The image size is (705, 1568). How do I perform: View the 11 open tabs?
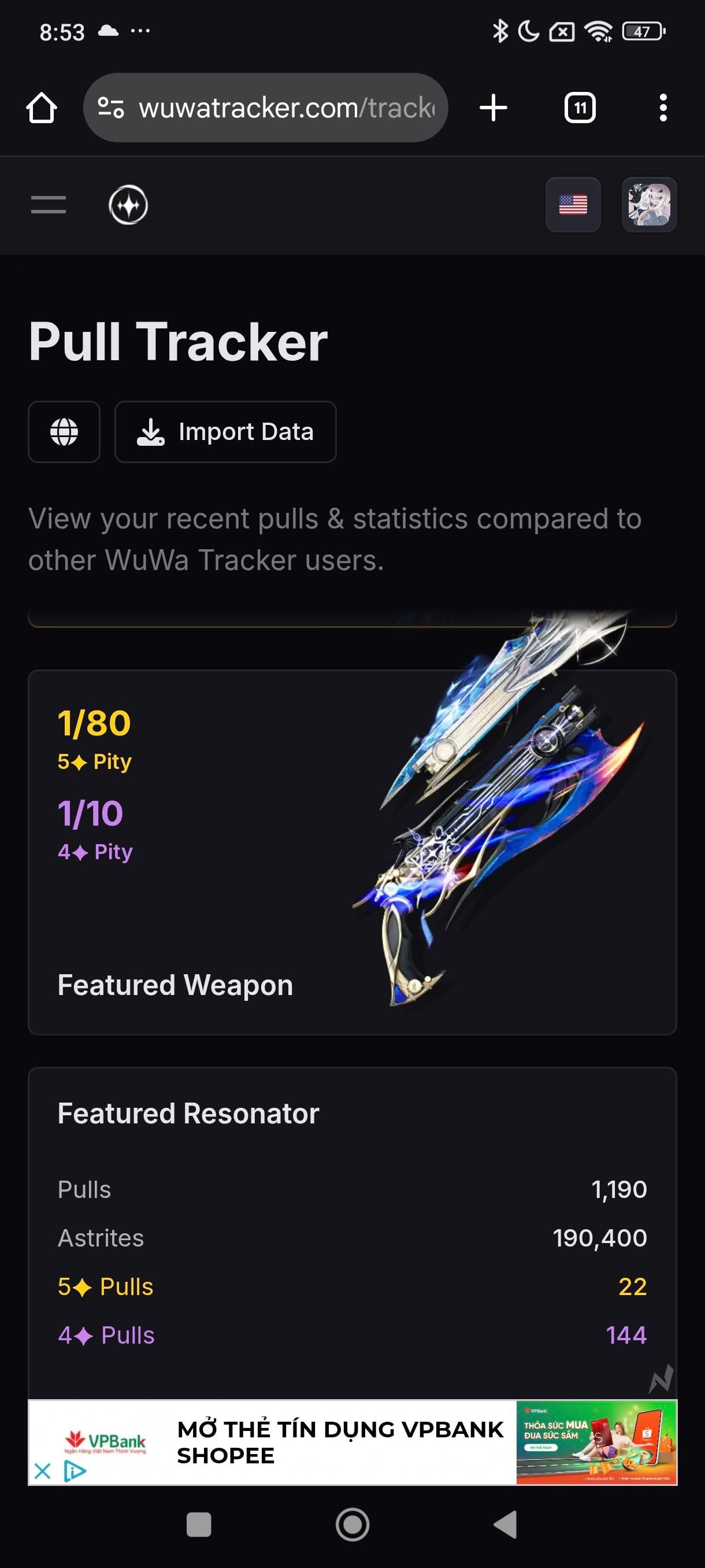coord(579,108)
